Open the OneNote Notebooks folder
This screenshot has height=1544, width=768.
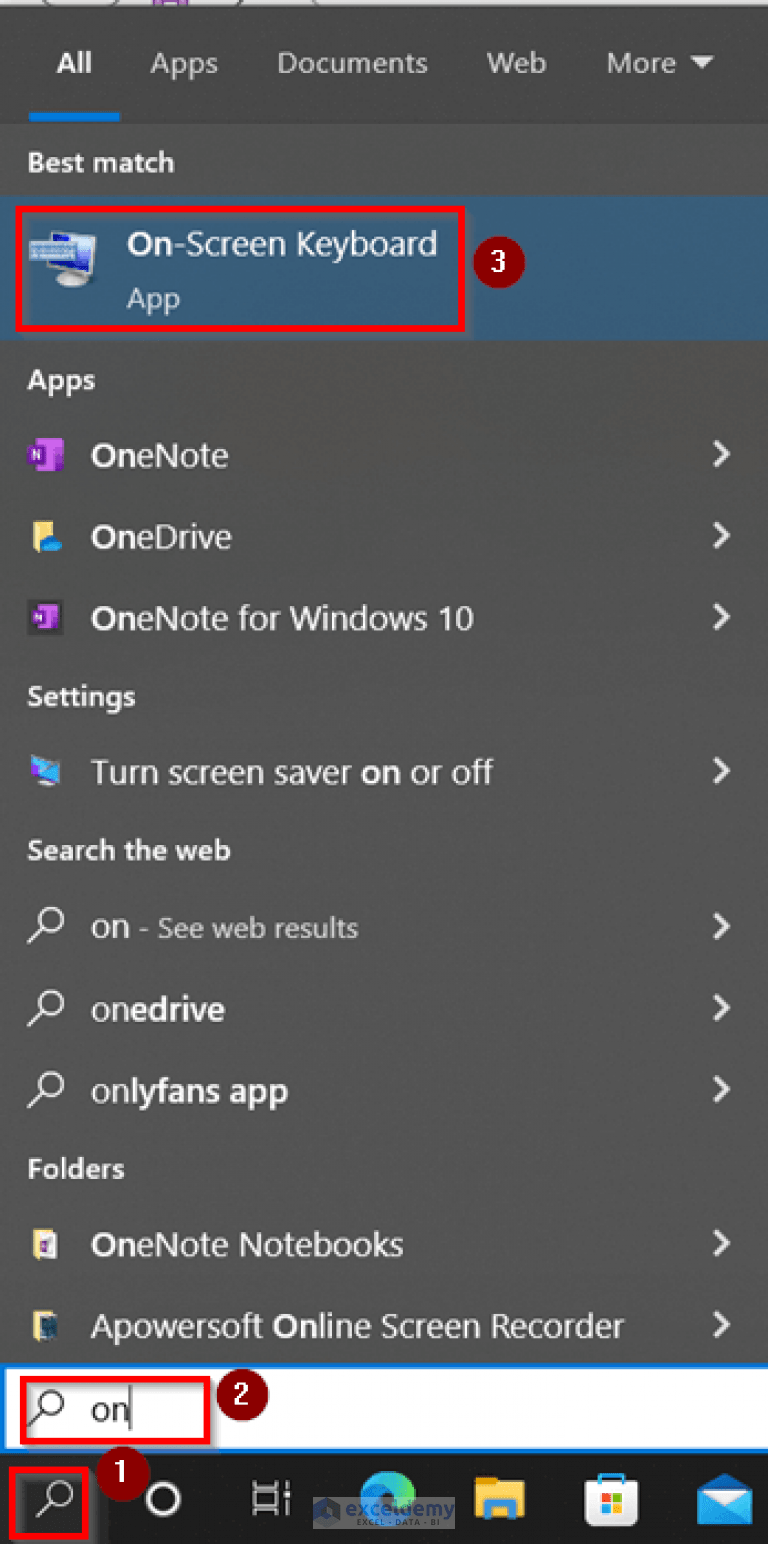click(x=247, y=1245)
